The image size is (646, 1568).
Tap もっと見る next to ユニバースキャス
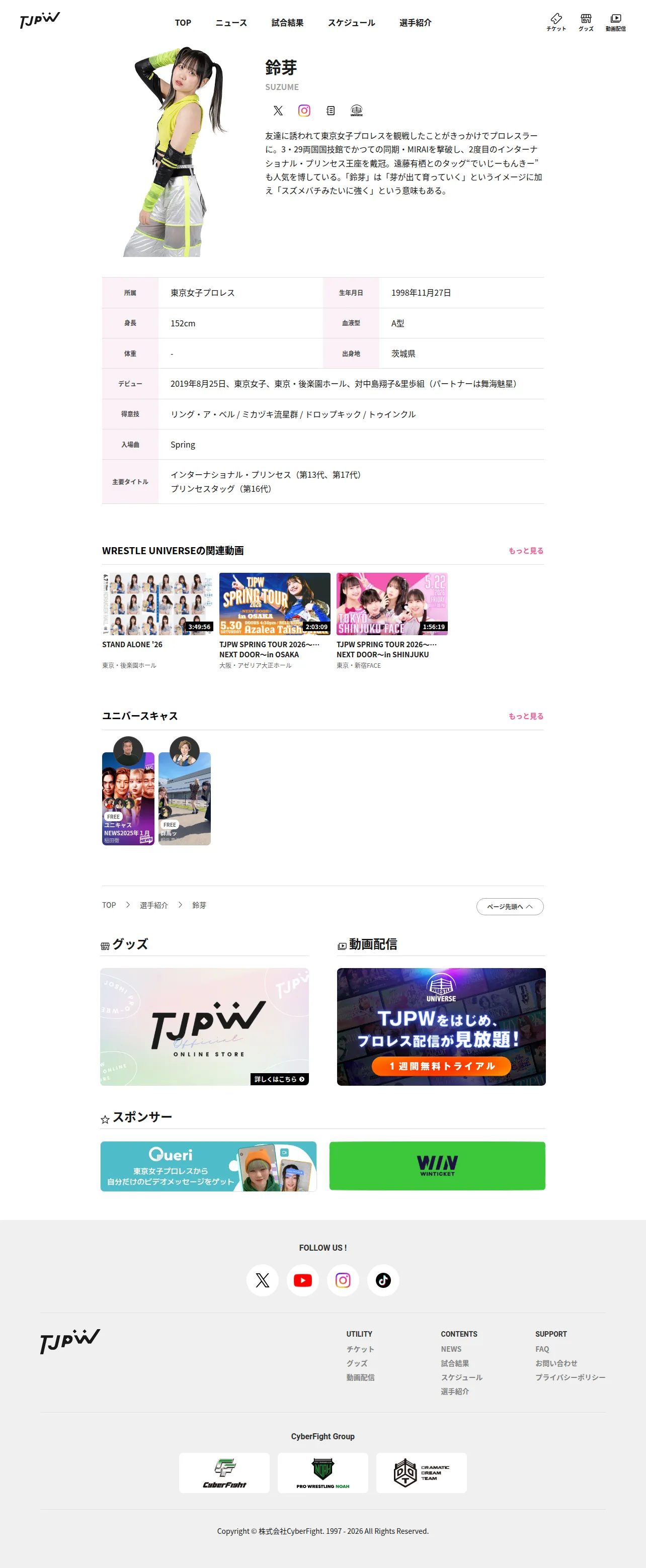526,717
